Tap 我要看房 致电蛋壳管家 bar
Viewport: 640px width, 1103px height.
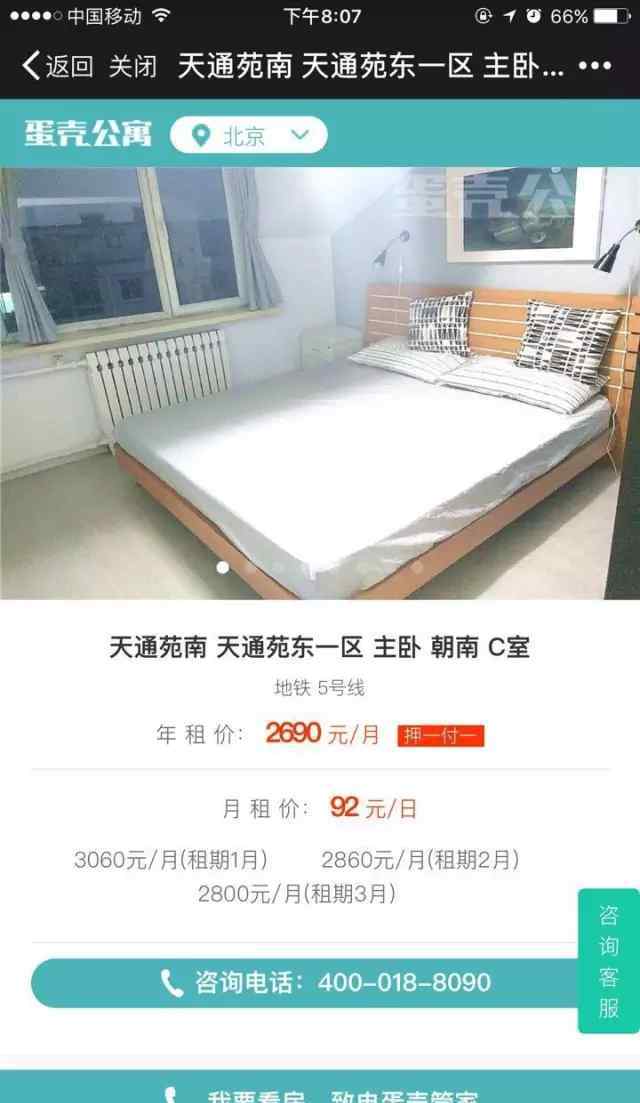coord(320,1089)
